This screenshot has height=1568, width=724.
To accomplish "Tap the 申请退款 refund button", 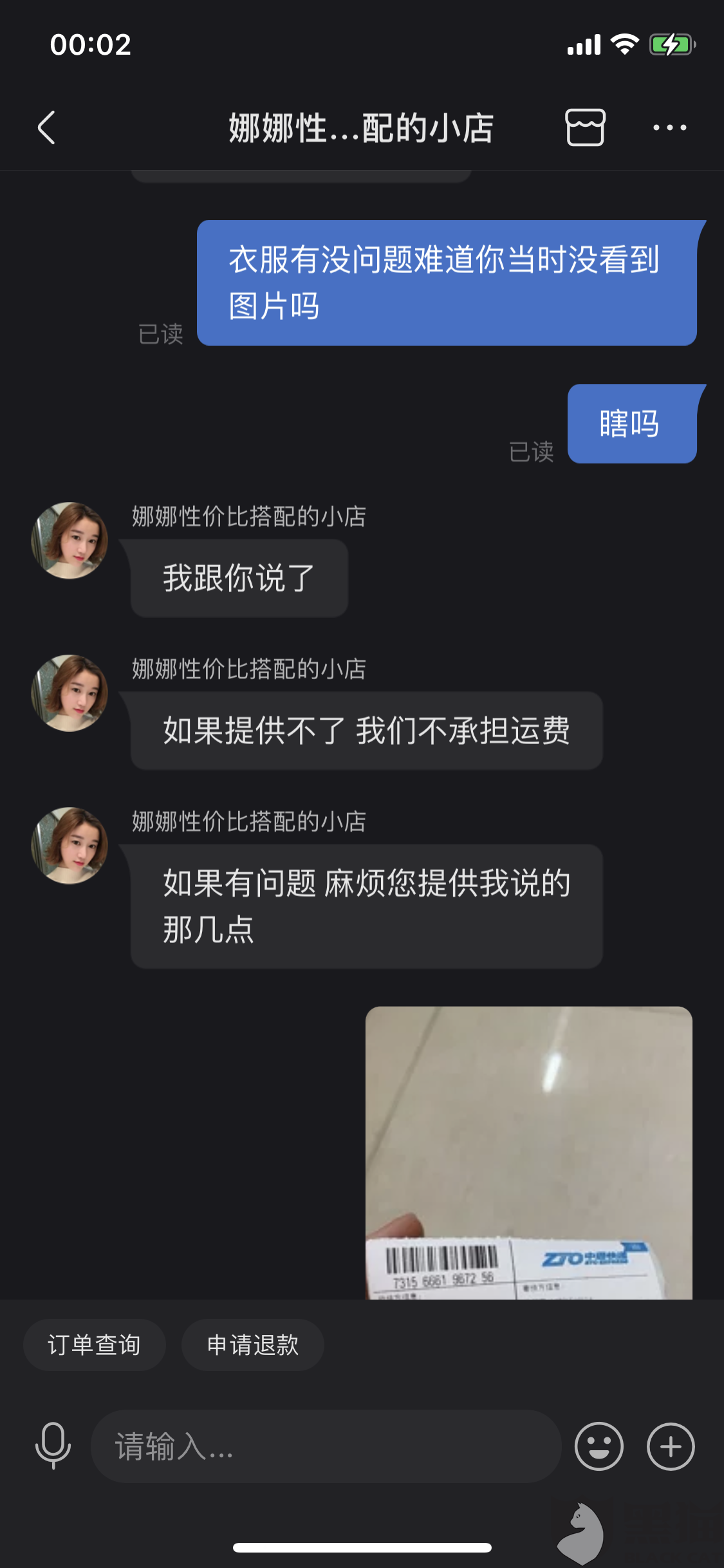I will tap(252, 1344).
